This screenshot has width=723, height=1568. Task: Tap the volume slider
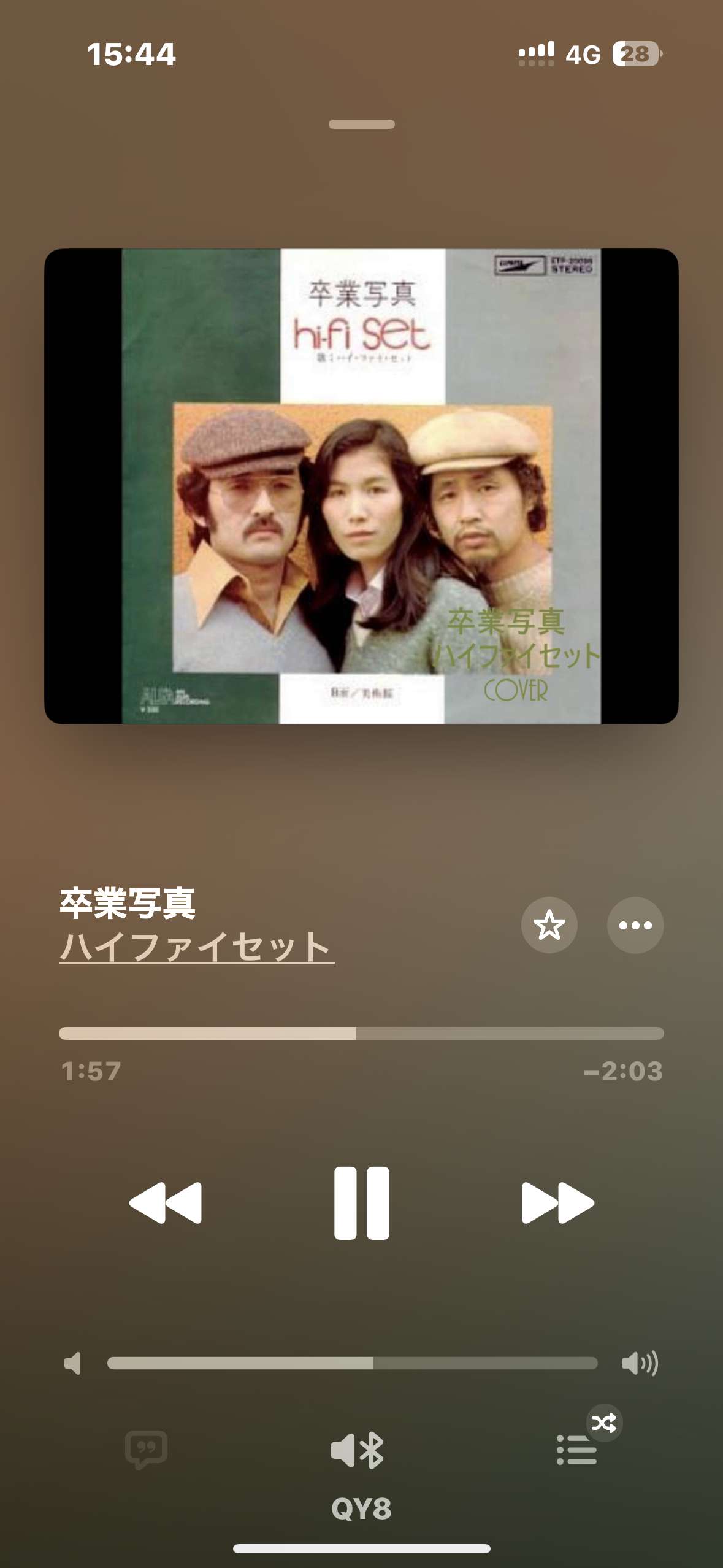pyautogui.click(x=353, y=1363)
